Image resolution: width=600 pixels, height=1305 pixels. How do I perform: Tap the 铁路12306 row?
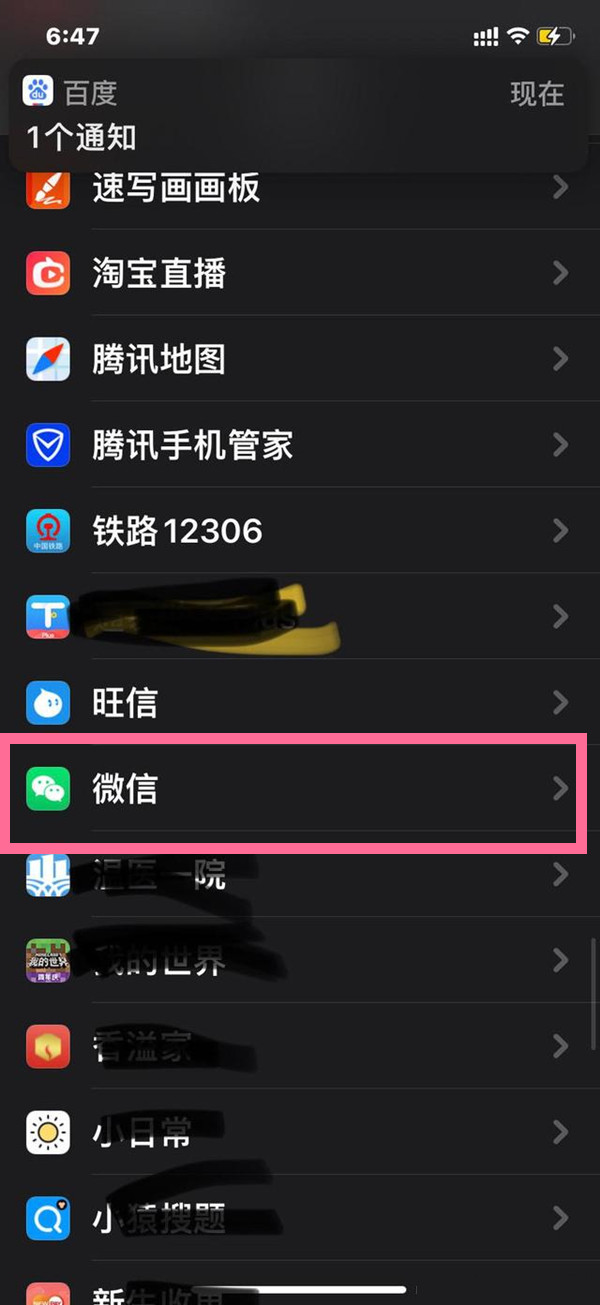point(300,530)
